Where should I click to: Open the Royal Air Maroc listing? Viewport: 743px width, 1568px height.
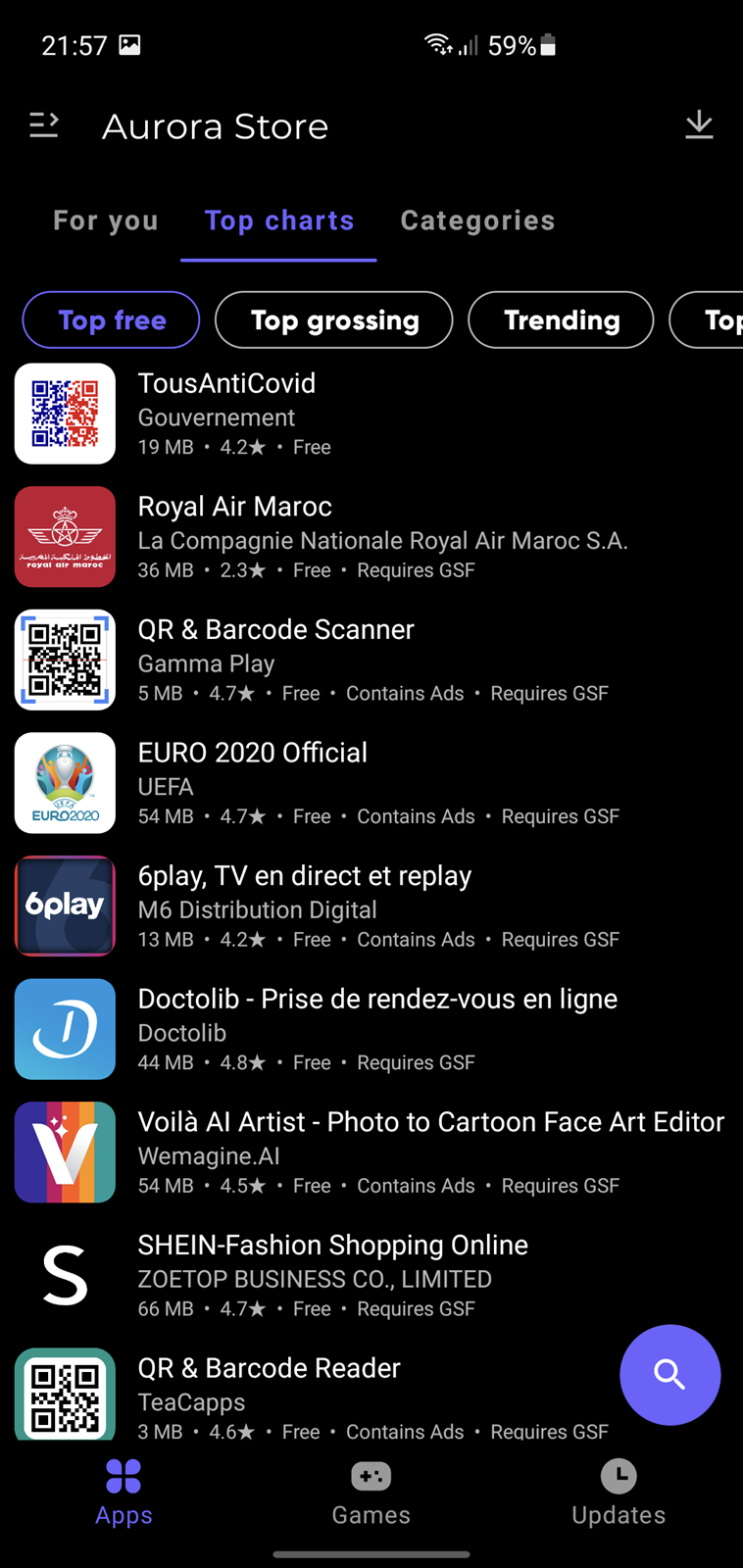[371, 536]
